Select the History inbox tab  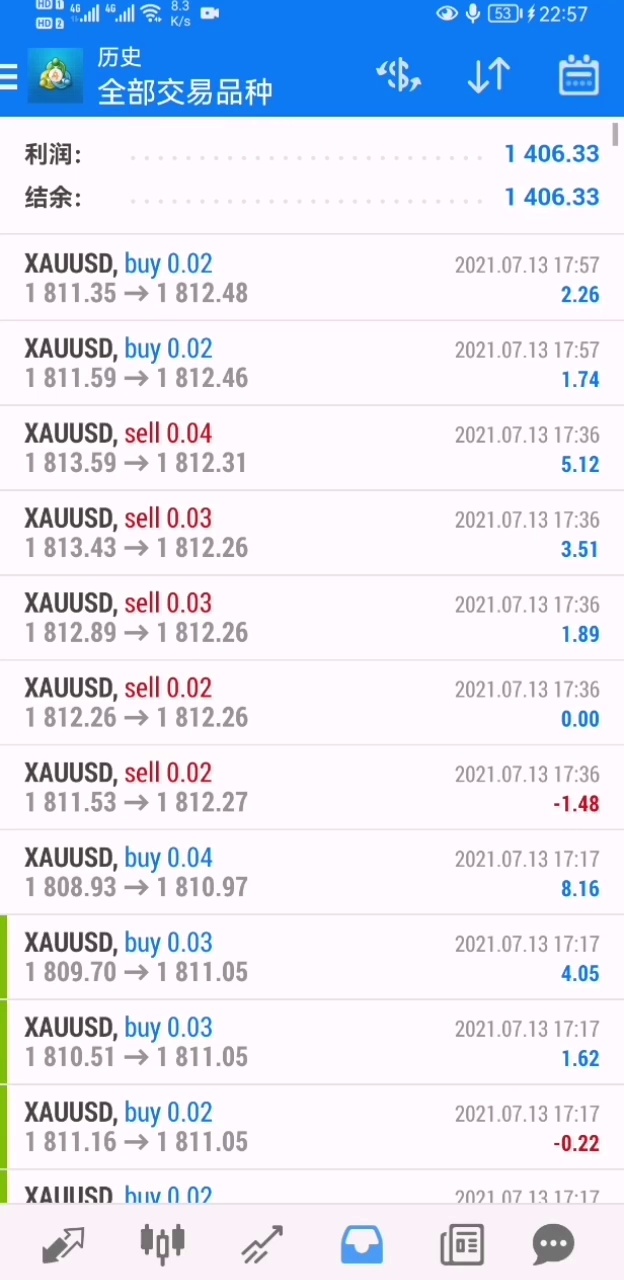tap(362, 1244)
